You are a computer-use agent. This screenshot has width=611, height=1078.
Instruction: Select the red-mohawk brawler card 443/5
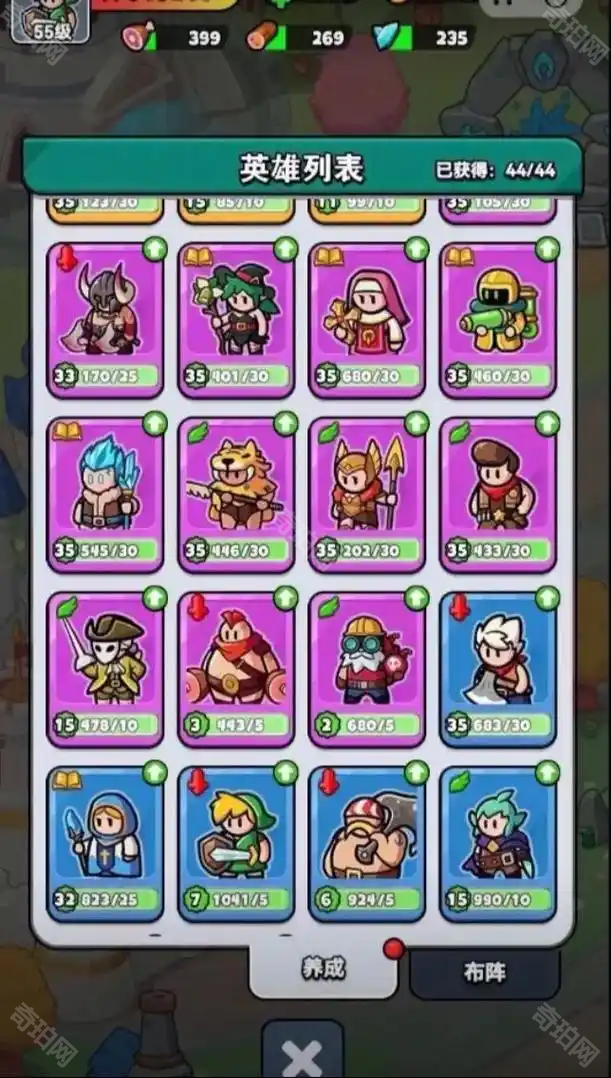pos(236,667)
